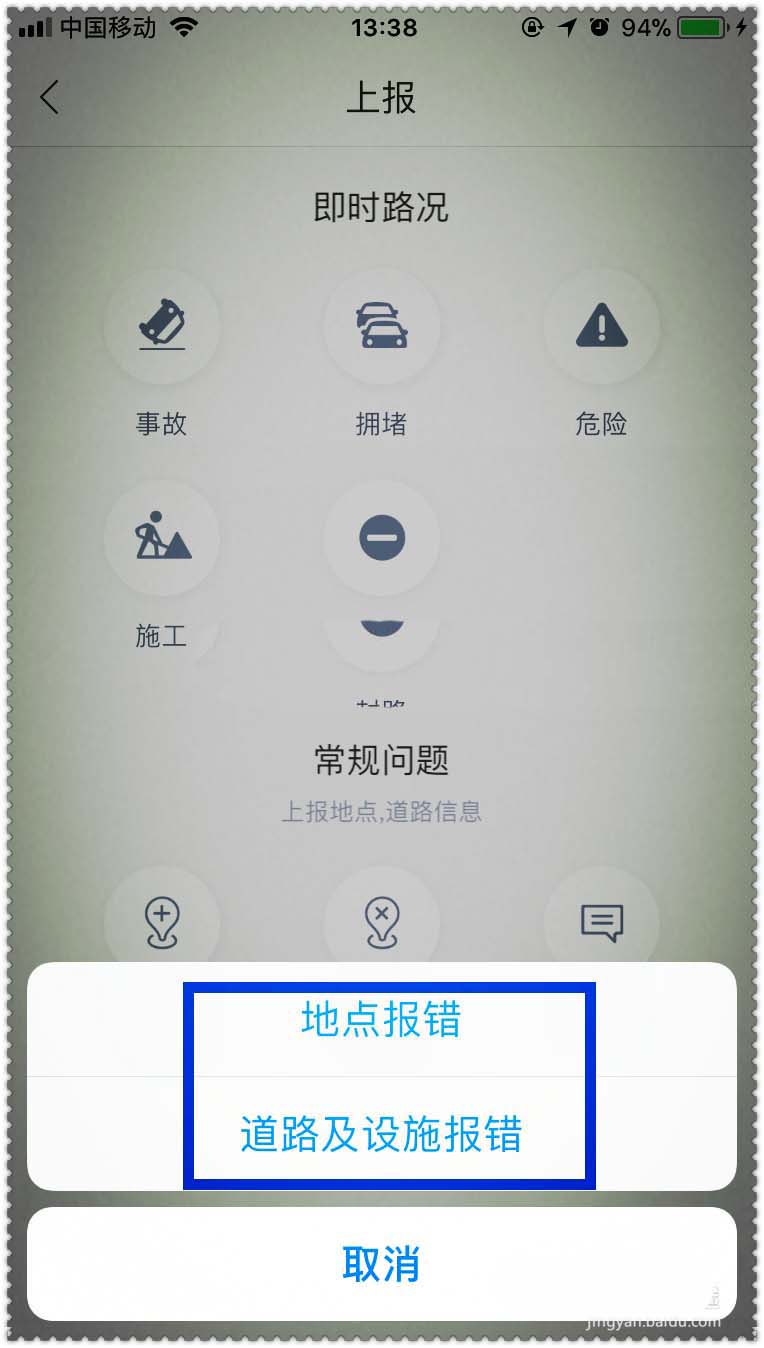The height and width of the screenshot is (1348, 764).
Task: Select 地点报错 option
Action: (381, 1020)
